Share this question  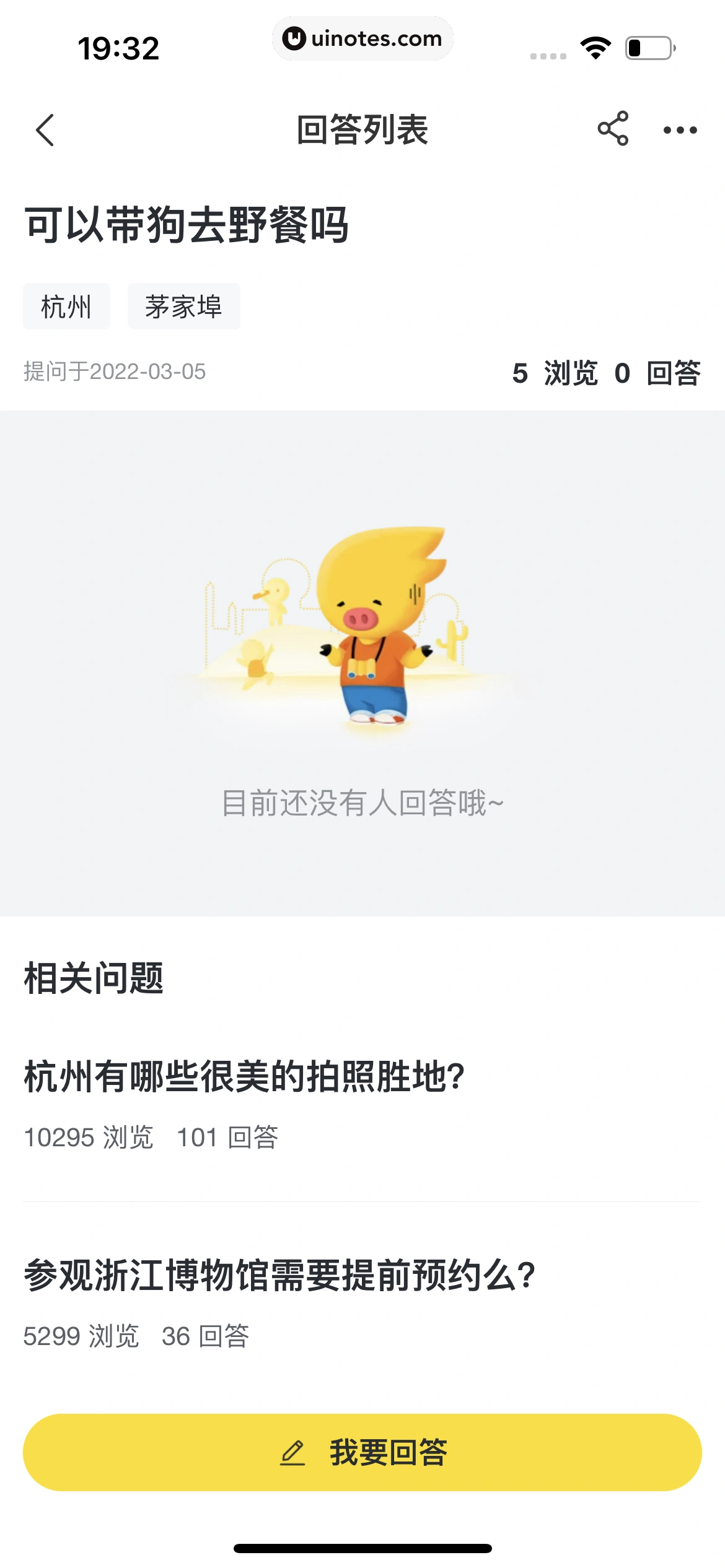(613, 129)
